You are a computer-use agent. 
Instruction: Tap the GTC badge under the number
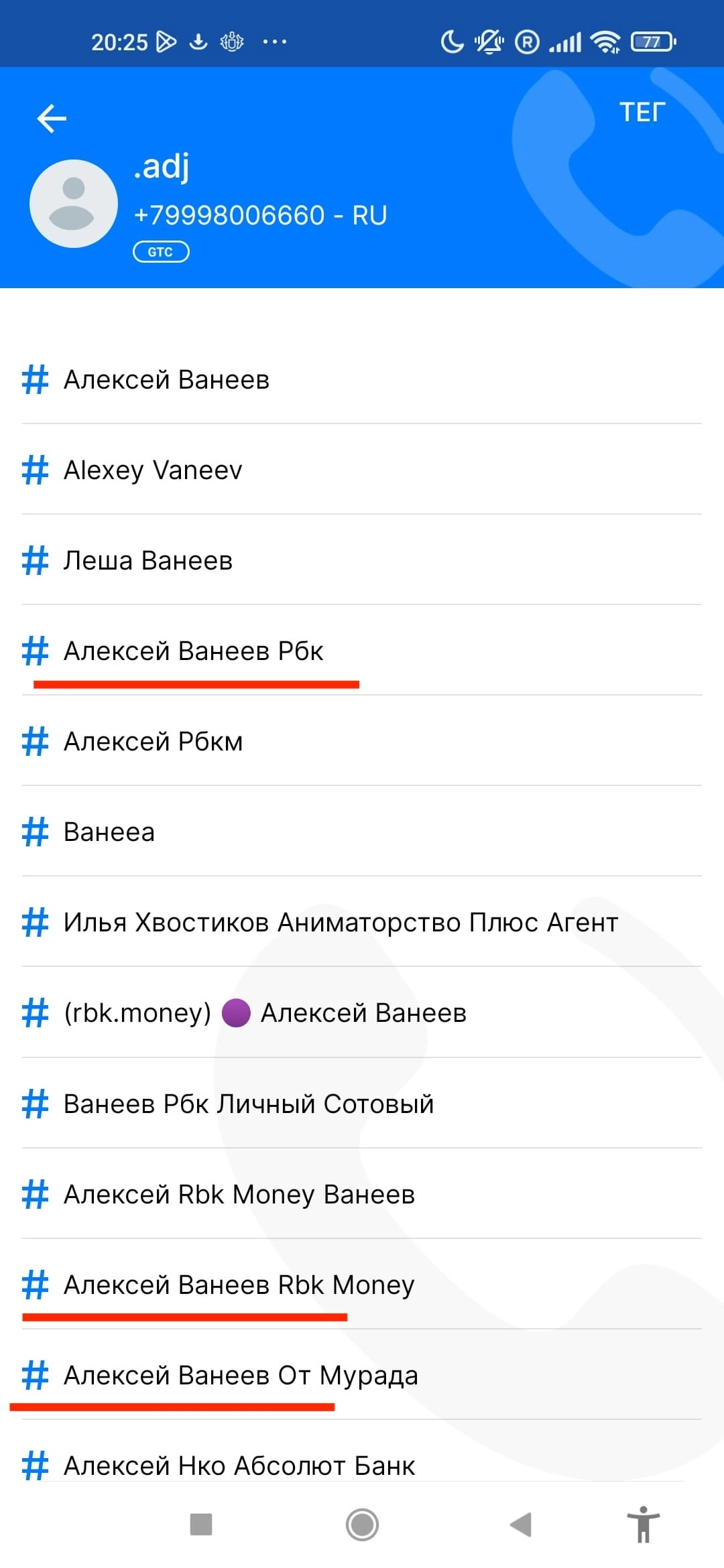tap(161, 251)
